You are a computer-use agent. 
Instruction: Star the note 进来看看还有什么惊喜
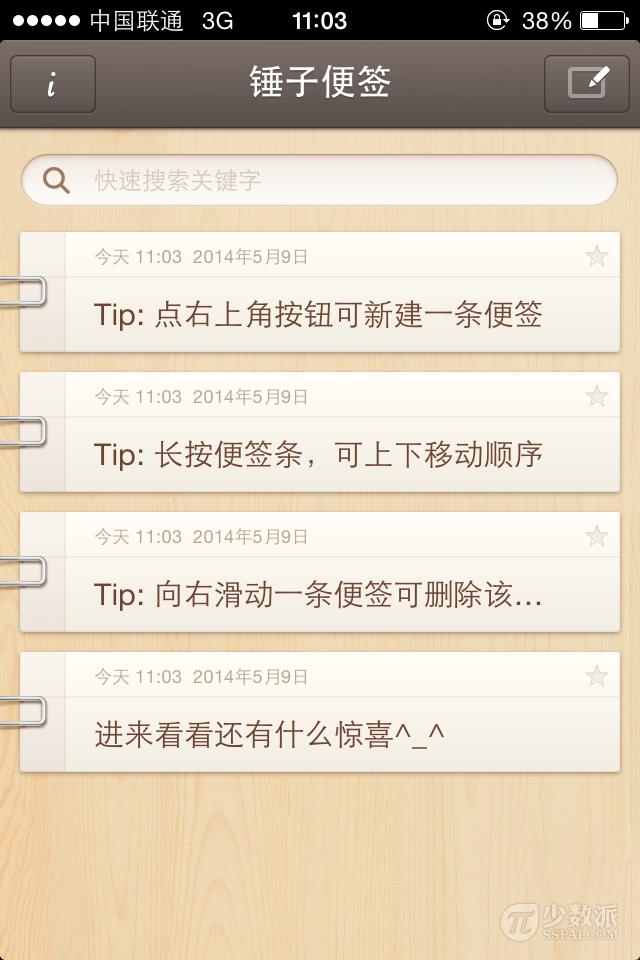click(596, 677)
